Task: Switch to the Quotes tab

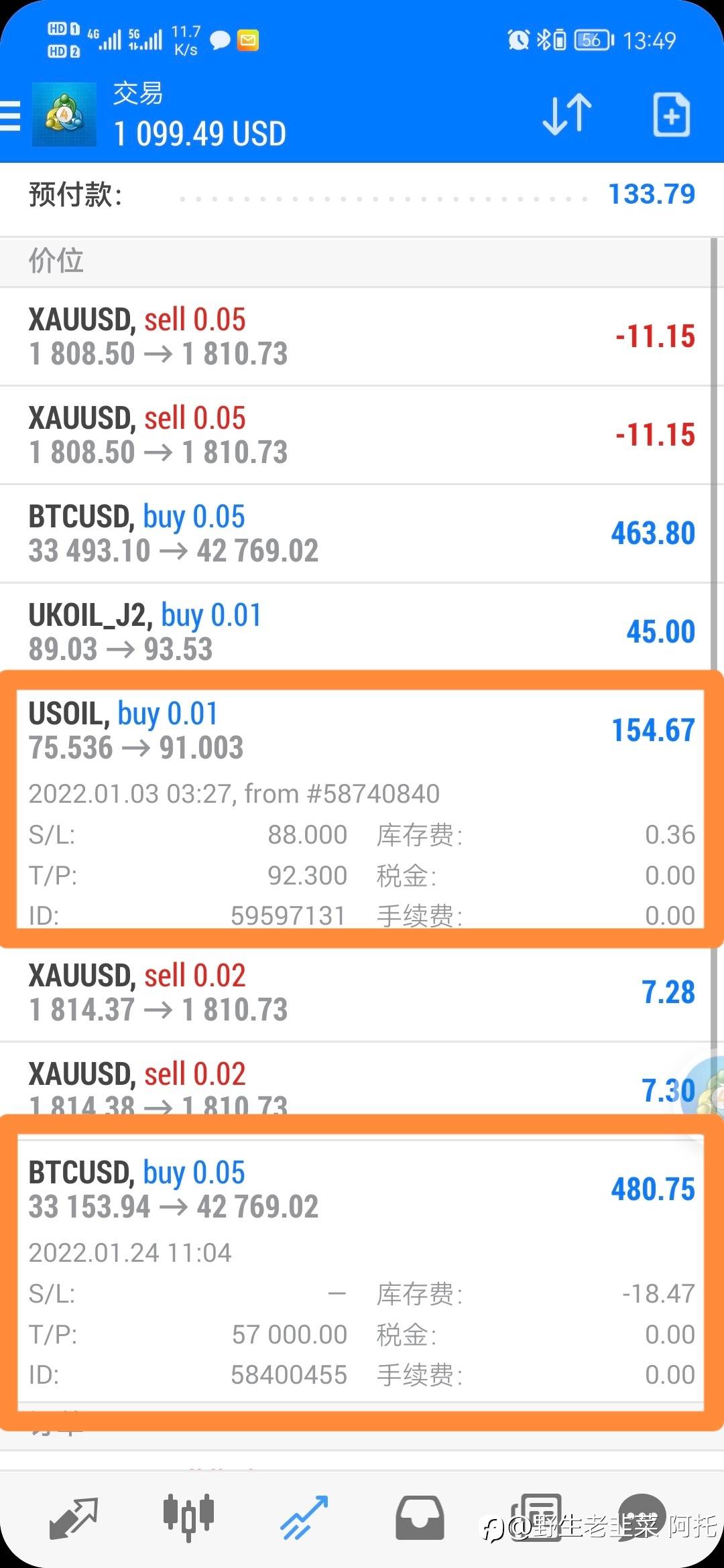Action: 74,1518
